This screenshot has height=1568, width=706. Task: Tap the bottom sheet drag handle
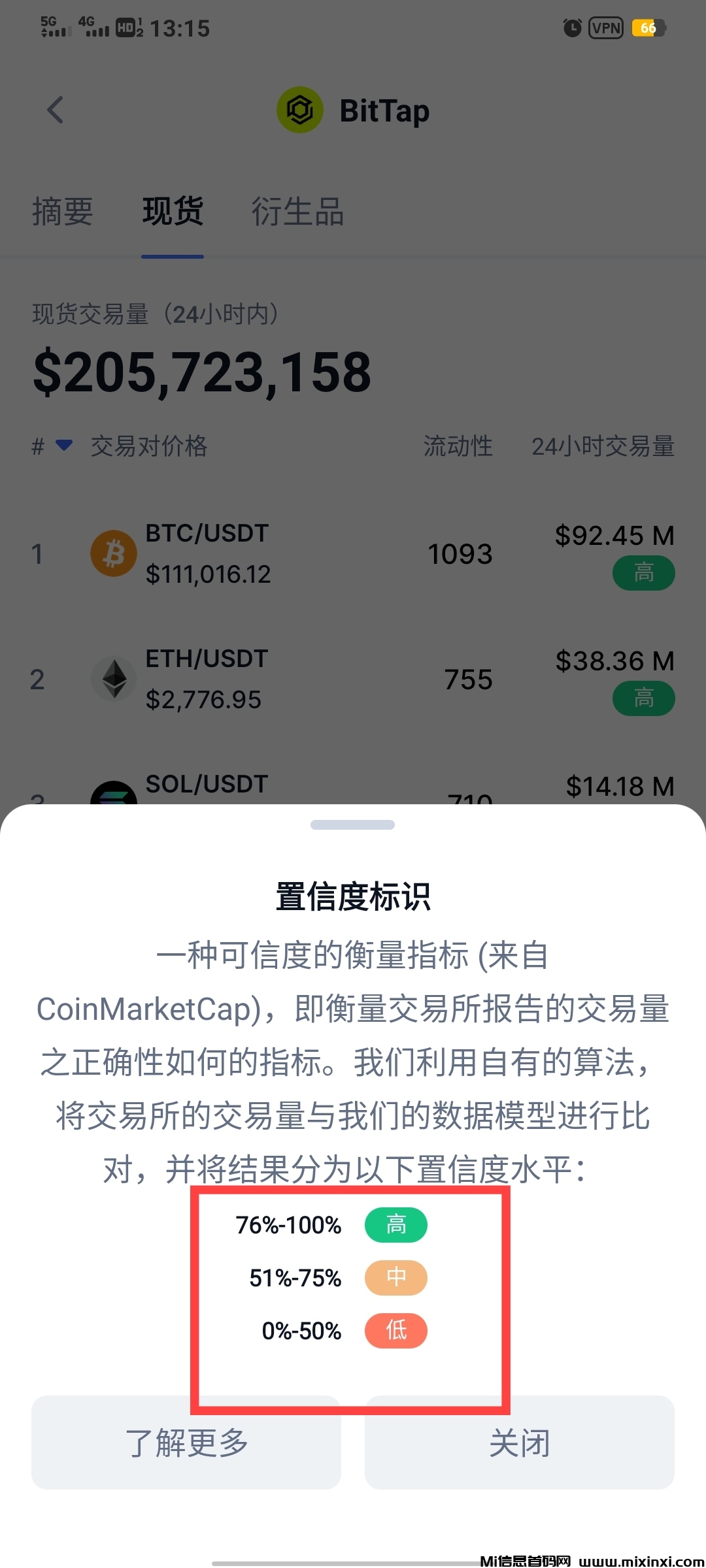click(353, 825)
